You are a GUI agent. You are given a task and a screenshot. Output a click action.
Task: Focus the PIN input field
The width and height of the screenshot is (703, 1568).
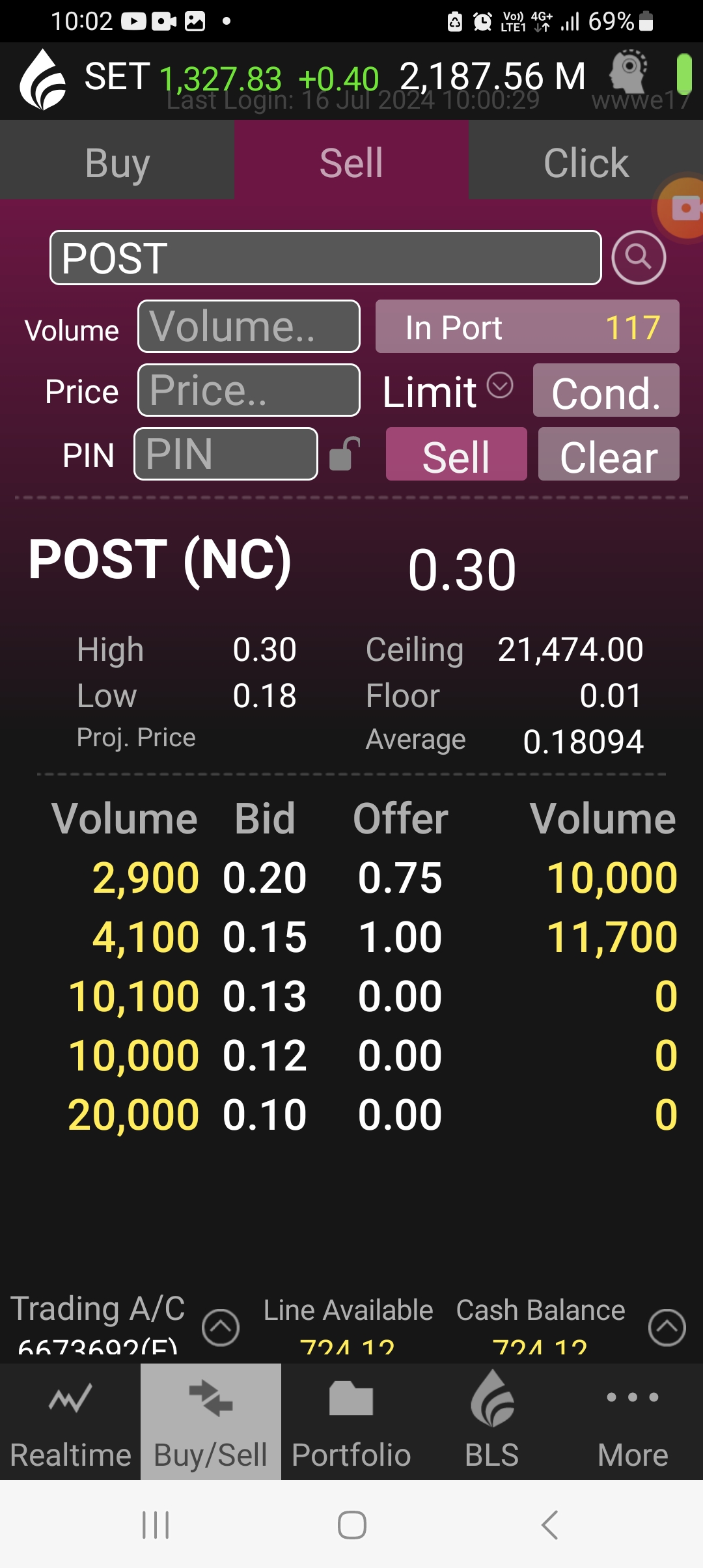226,454
